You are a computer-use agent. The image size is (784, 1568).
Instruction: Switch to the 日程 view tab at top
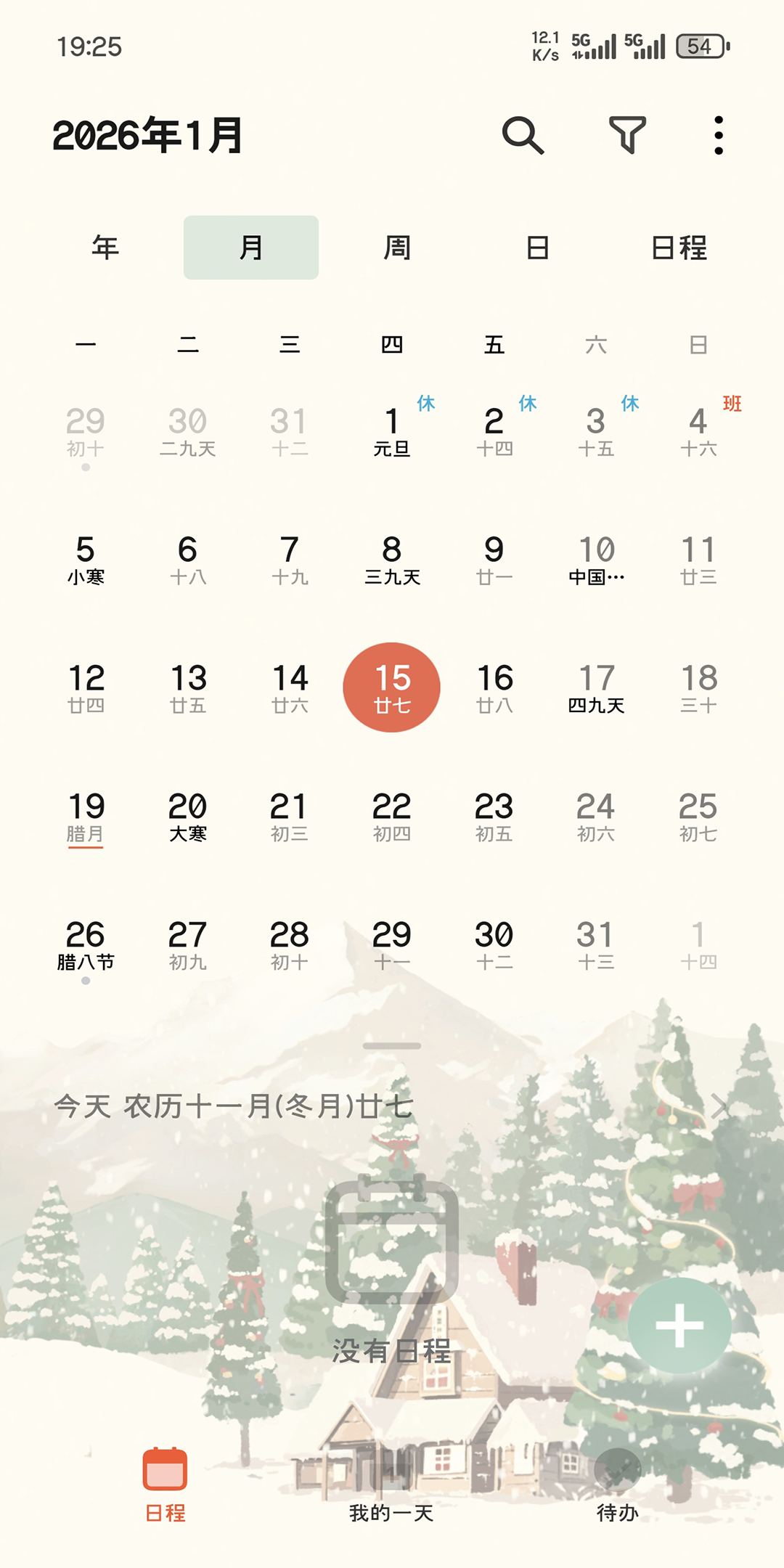coord(679,248)
